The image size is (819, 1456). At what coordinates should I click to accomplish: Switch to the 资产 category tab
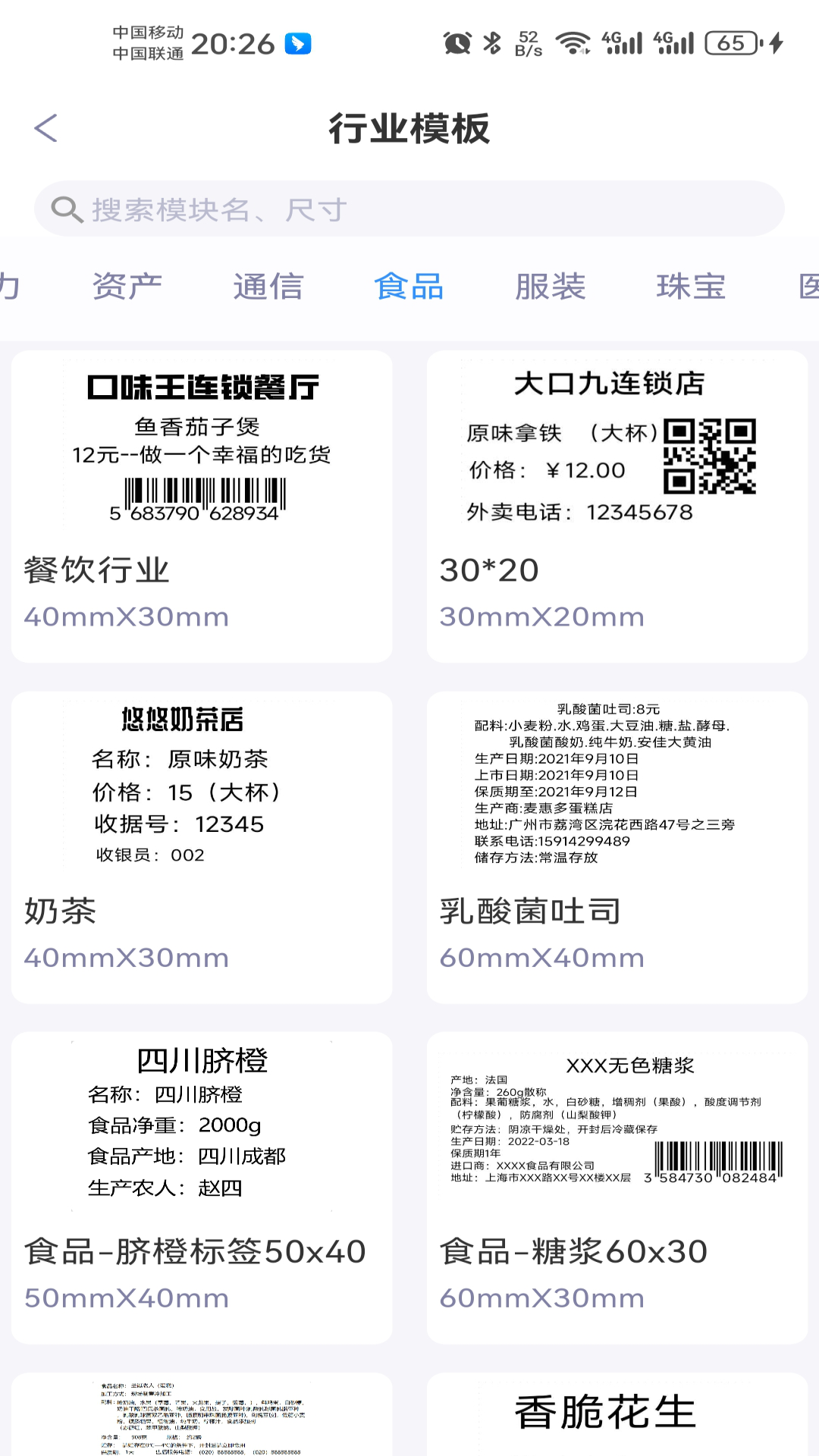(x=127, y=287)
